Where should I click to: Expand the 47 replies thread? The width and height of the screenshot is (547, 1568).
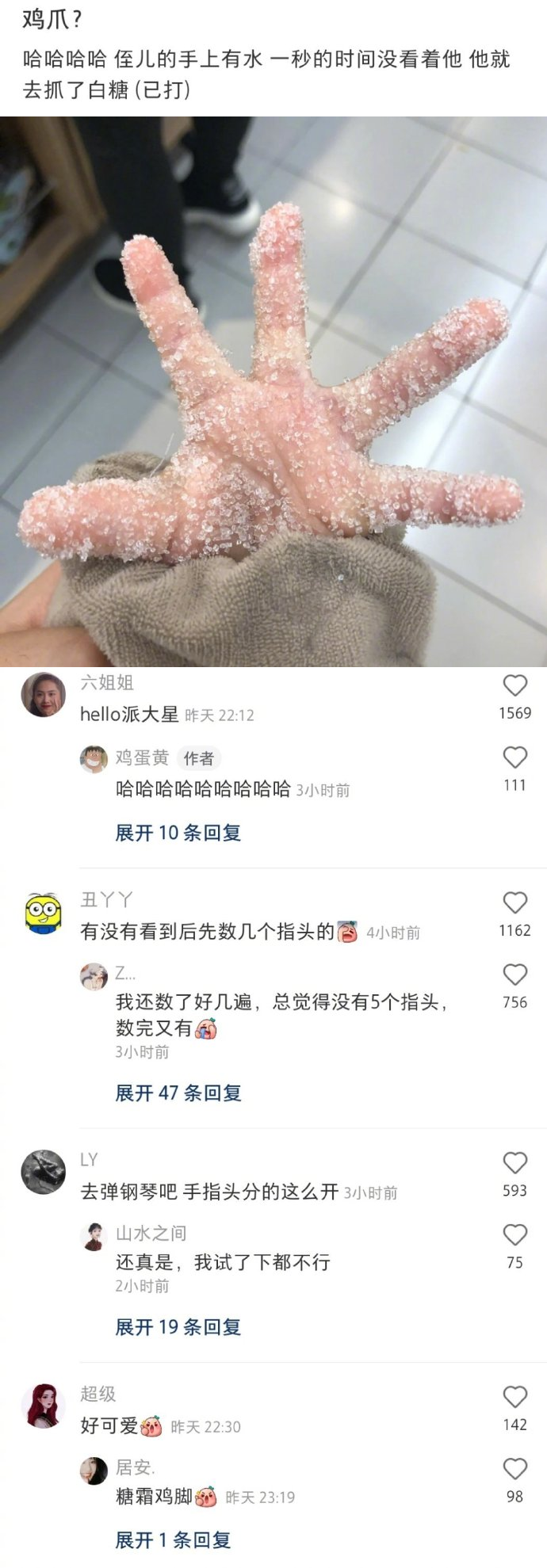pyautogui.click(x=178, y=1093)
